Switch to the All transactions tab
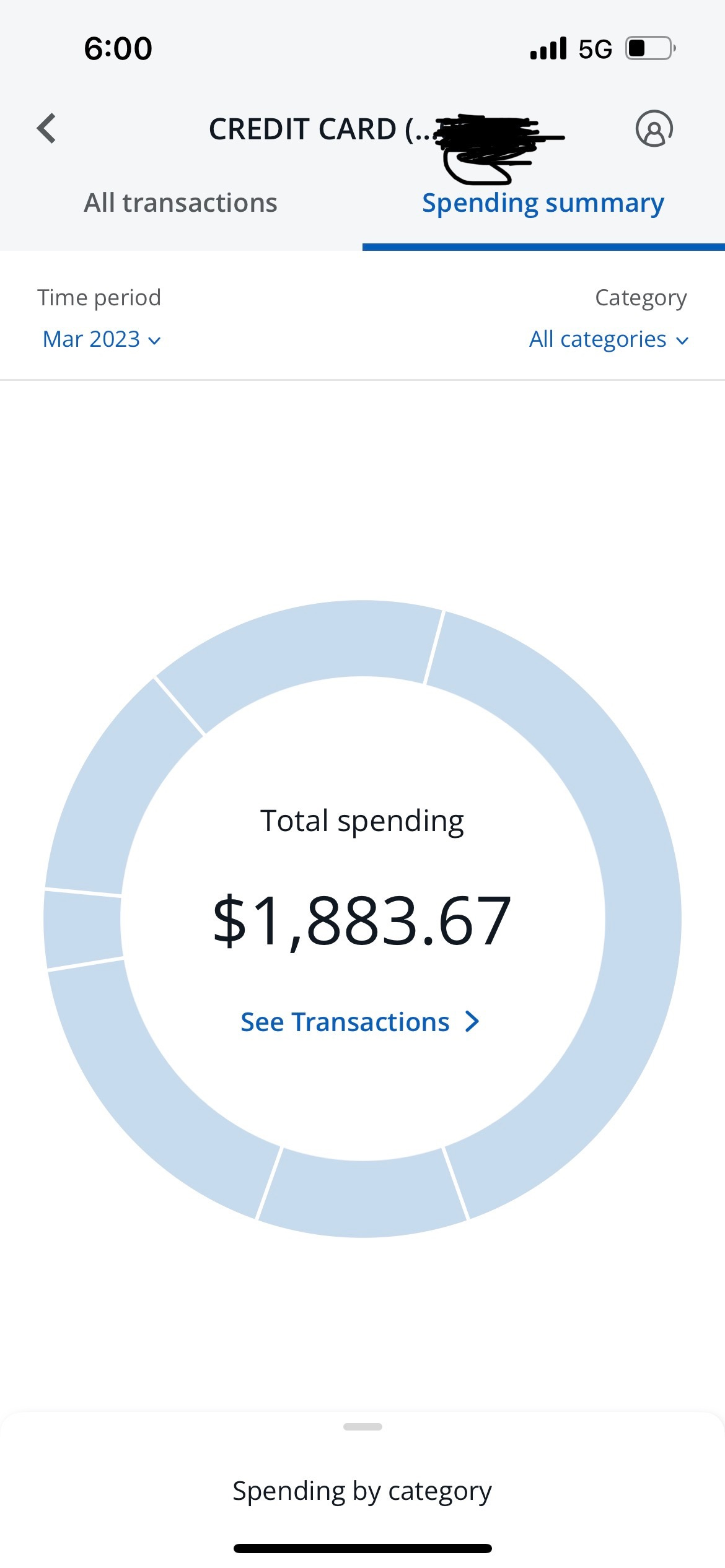Image resolution: width=725 pixels, height=1568 pixels. 180,203
